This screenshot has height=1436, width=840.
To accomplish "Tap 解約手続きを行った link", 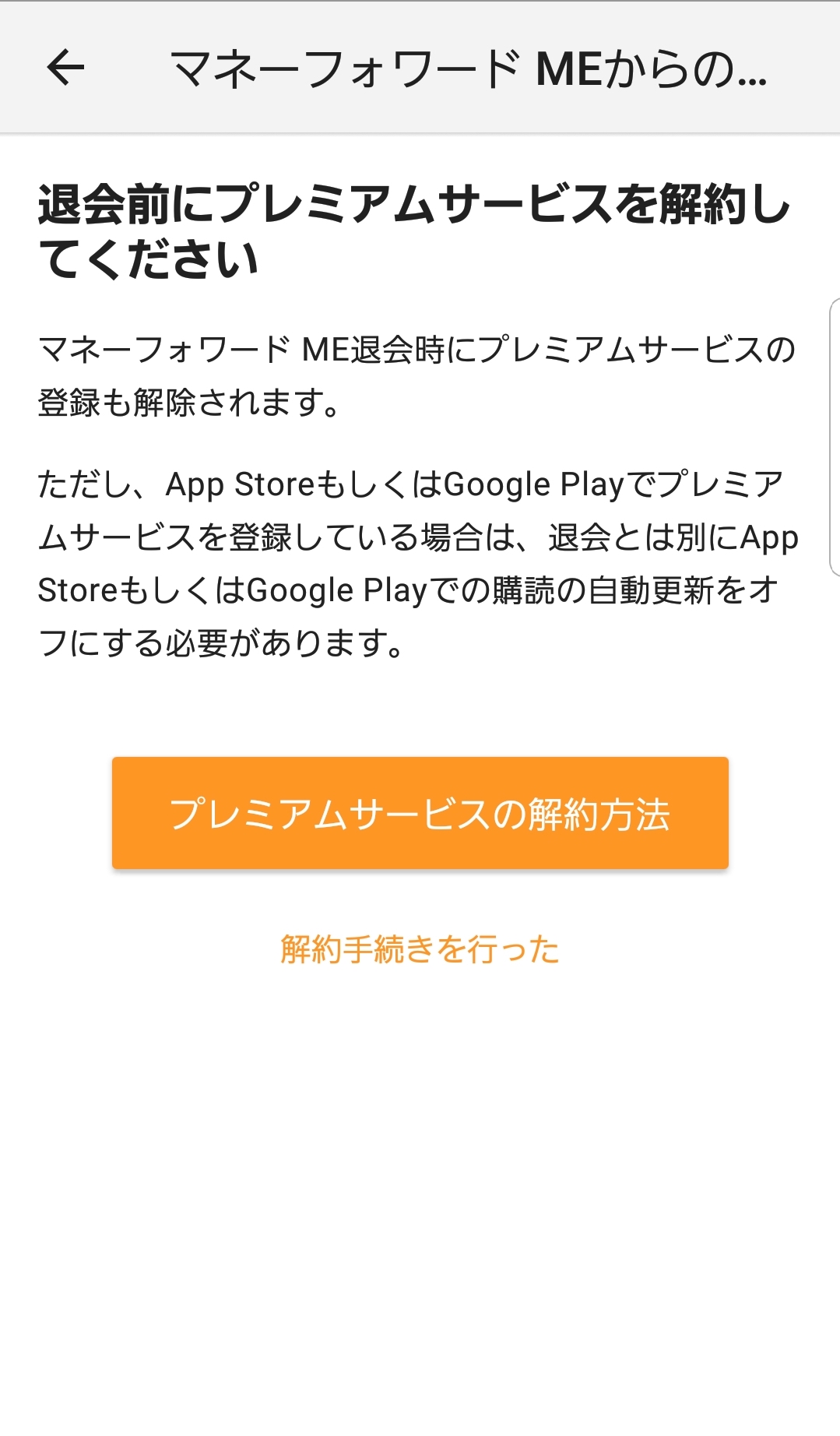I will pos(420,949).
